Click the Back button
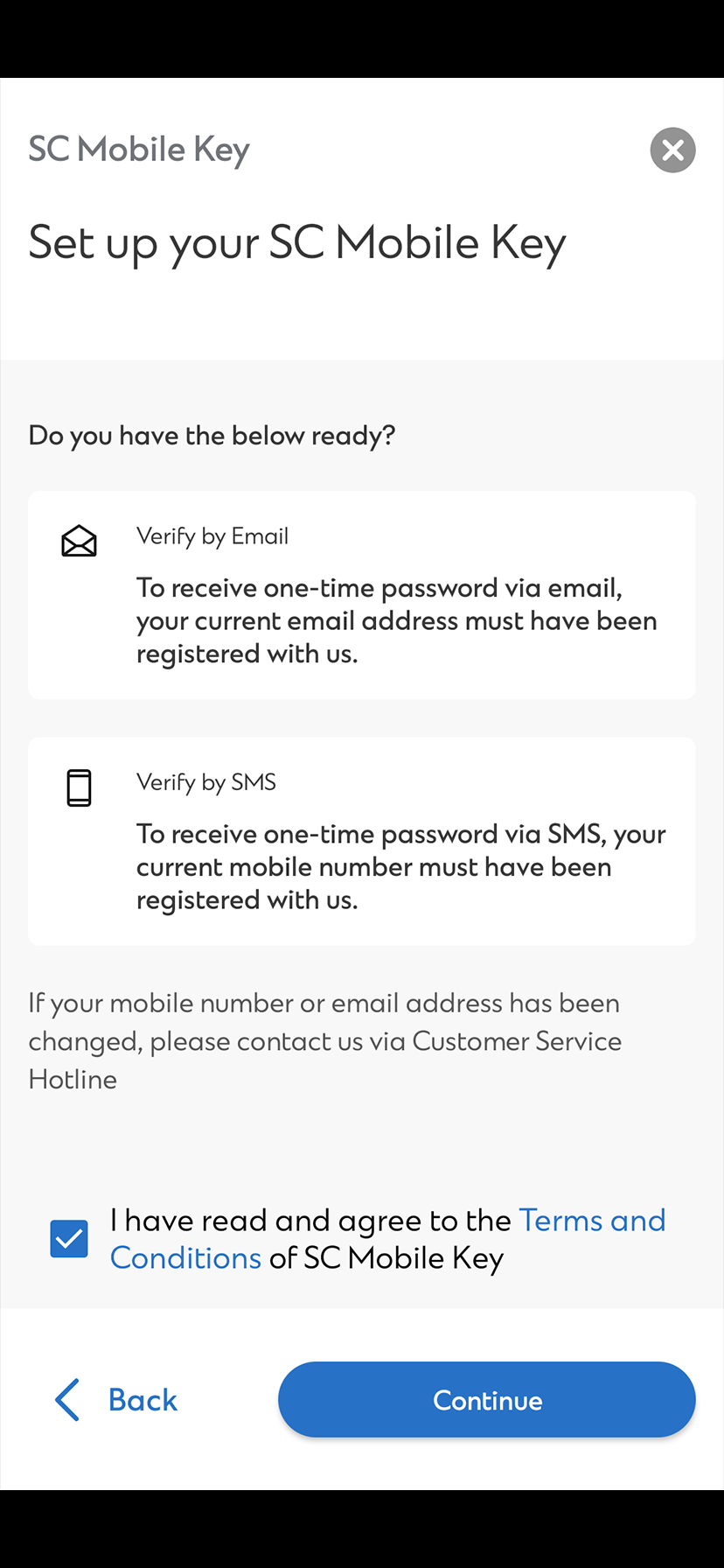 (x=142, y=1399)
